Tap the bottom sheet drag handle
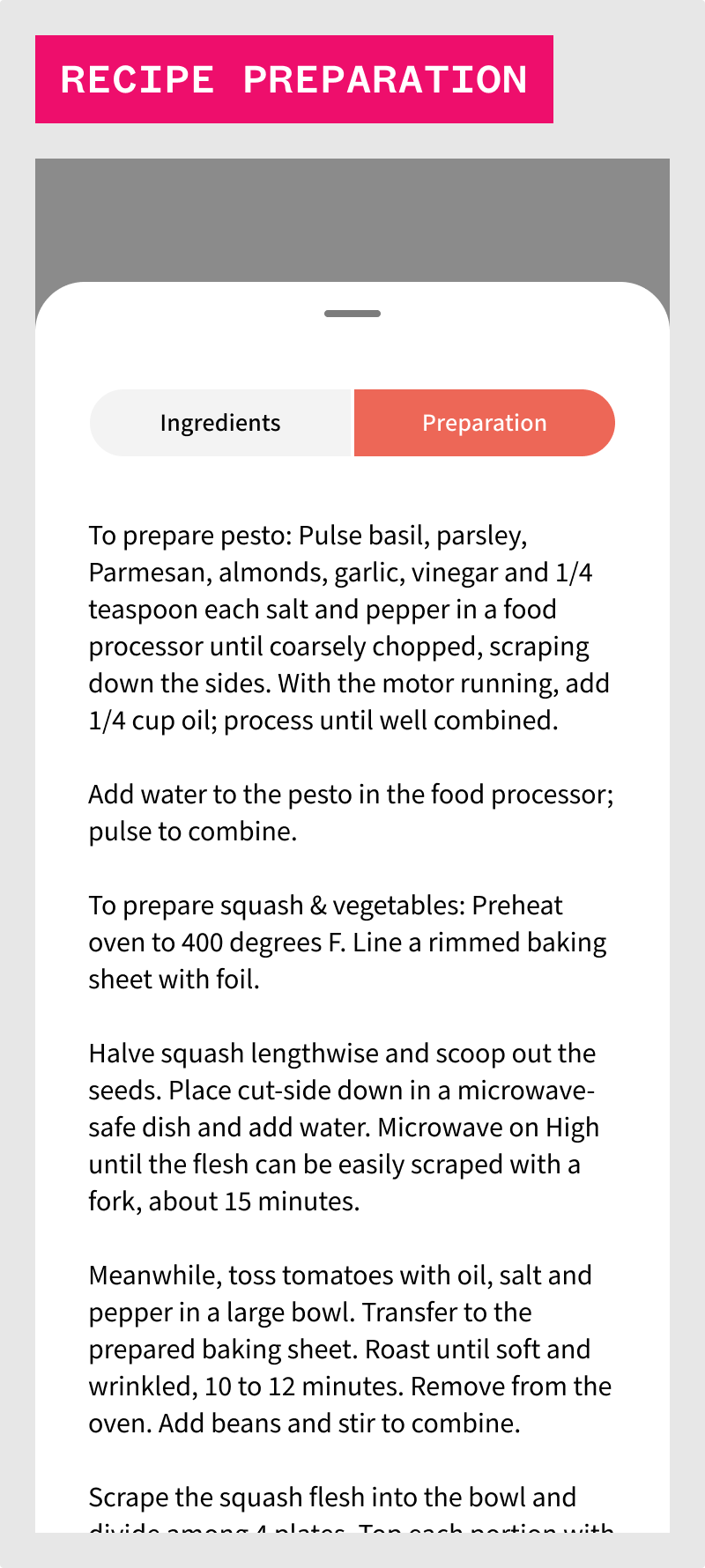 coord(352,314)
